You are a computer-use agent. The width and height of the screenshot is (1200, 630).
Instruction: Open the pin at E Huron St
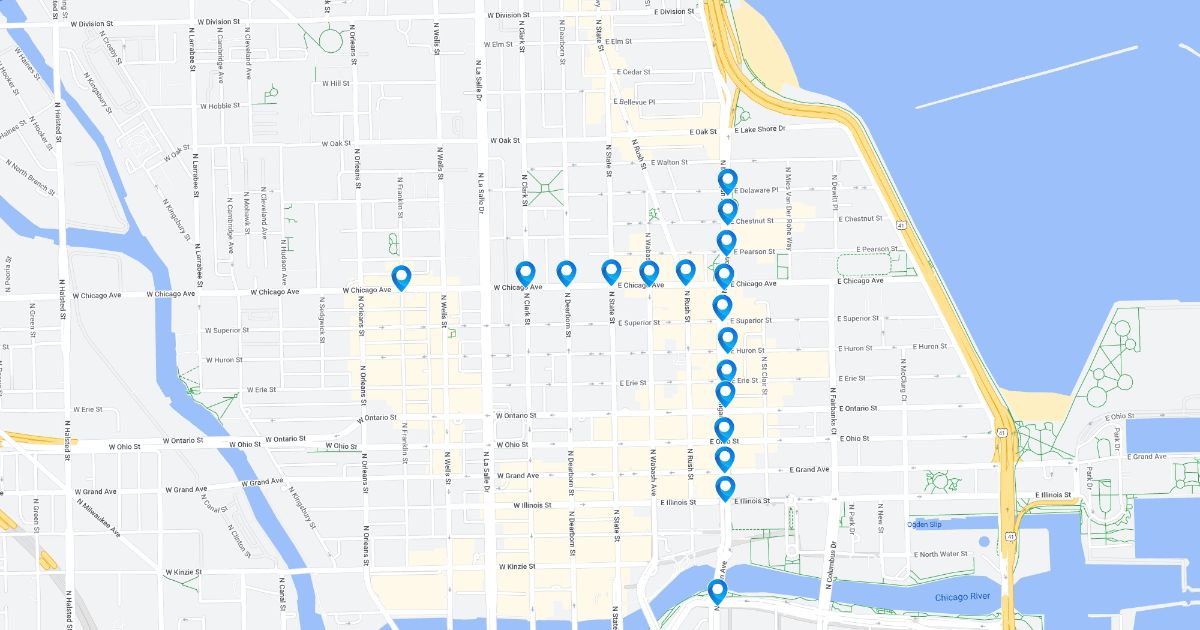727,338
